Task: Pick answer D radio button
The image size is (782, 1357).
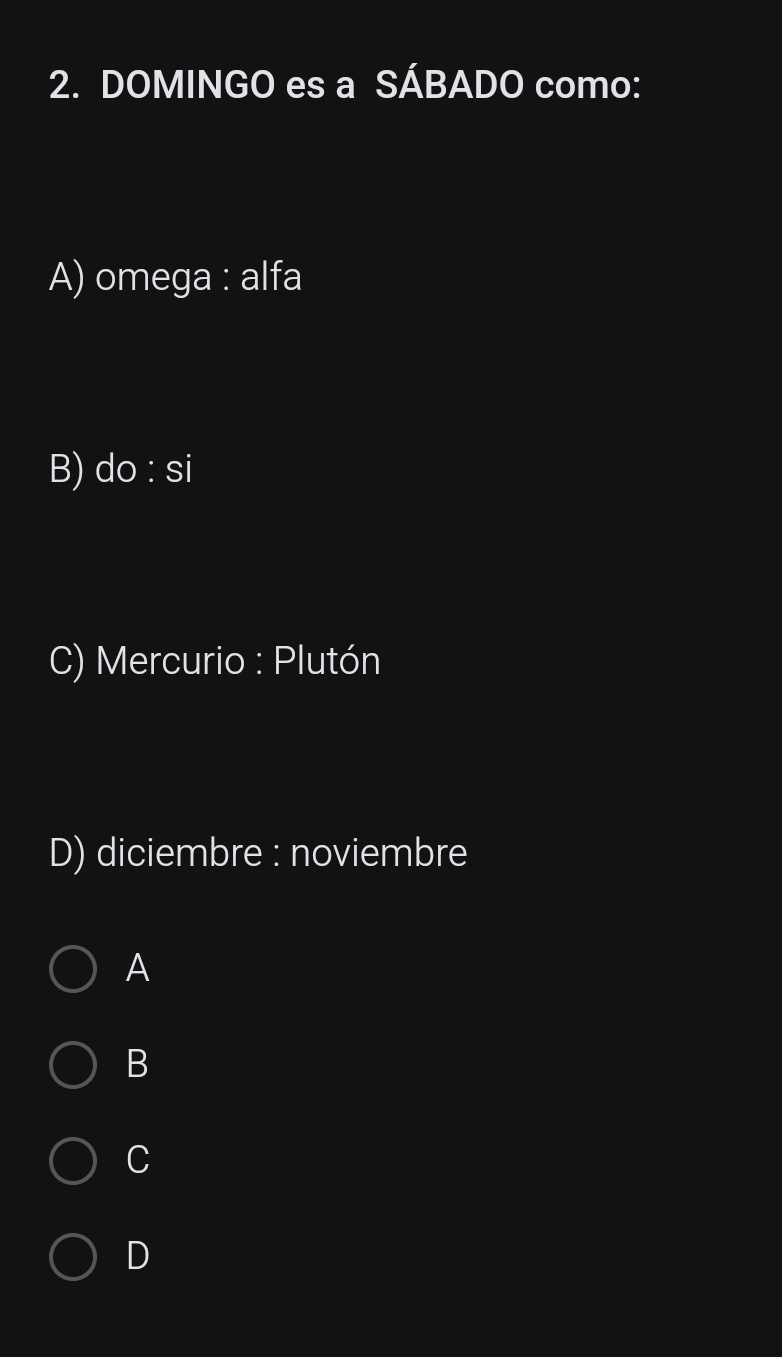Action: (73, 1257)
